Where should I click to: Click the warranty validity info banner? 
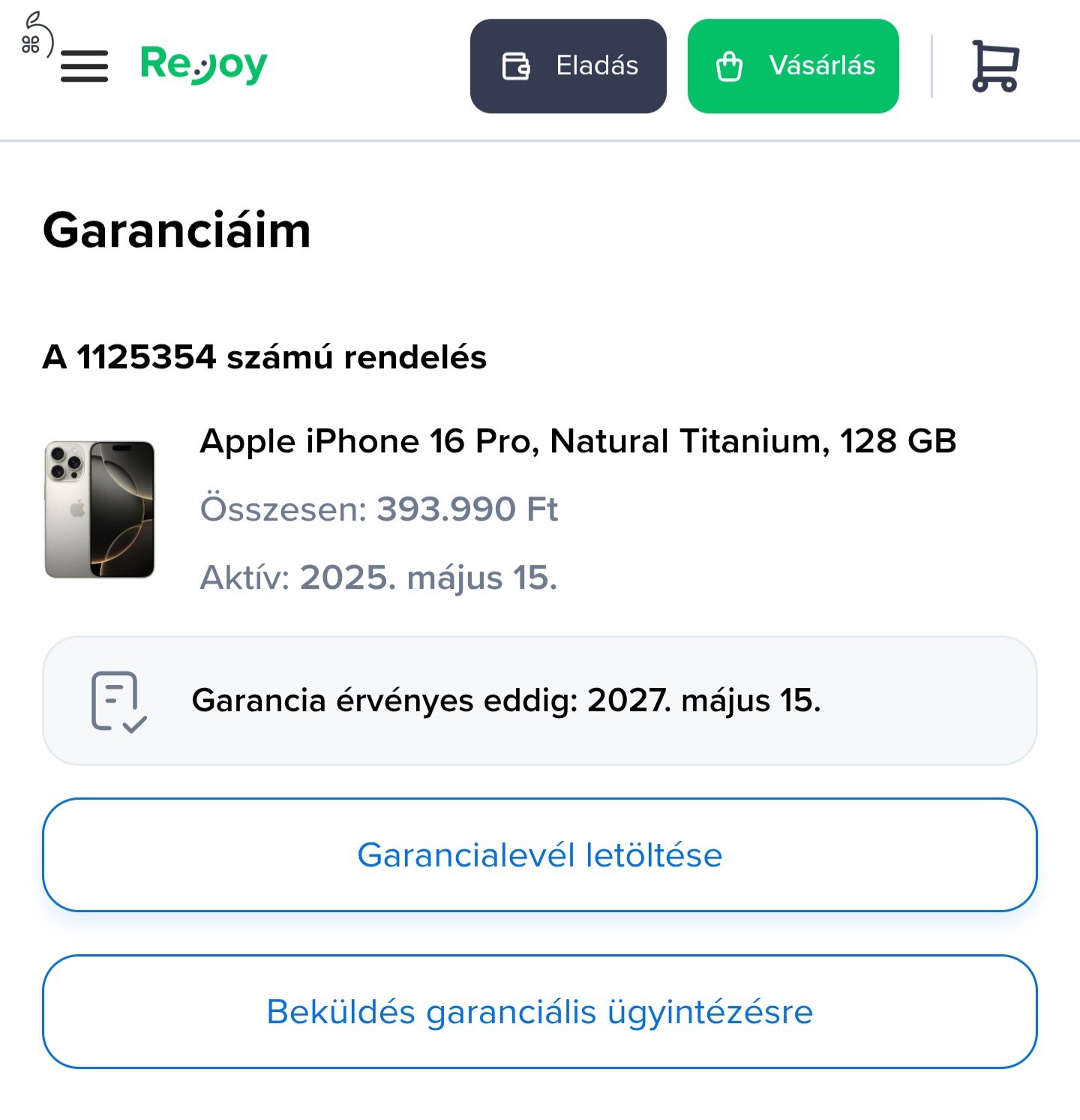540,704
